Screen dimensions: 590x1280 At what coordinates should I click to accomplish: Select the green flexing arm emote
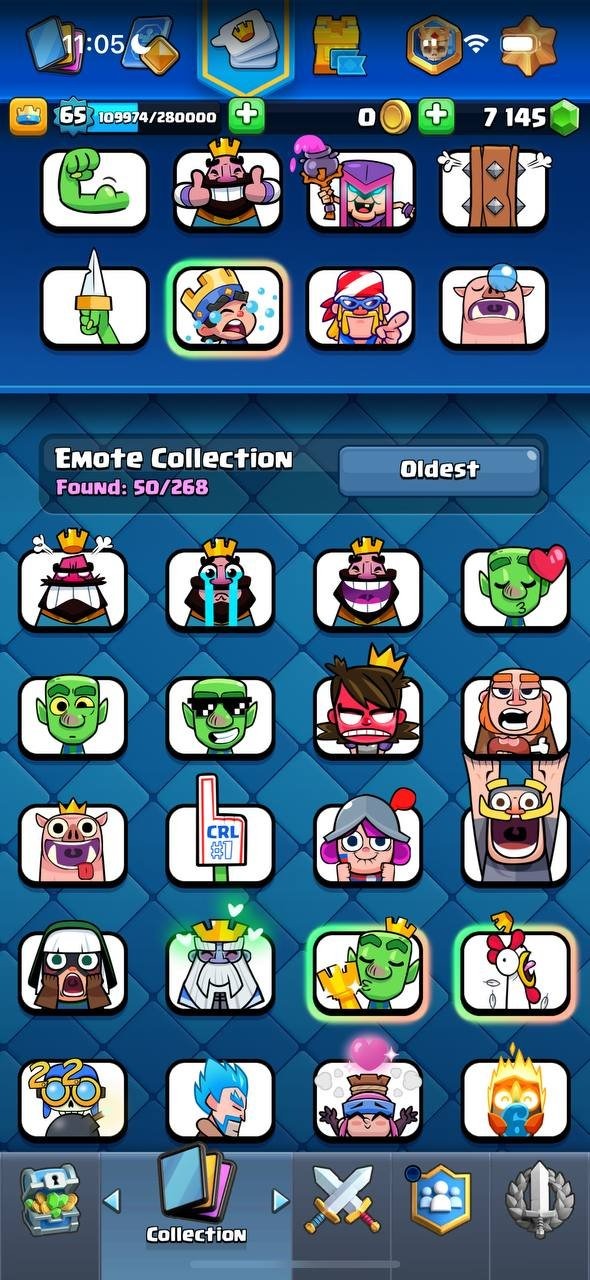click(94, 189)
